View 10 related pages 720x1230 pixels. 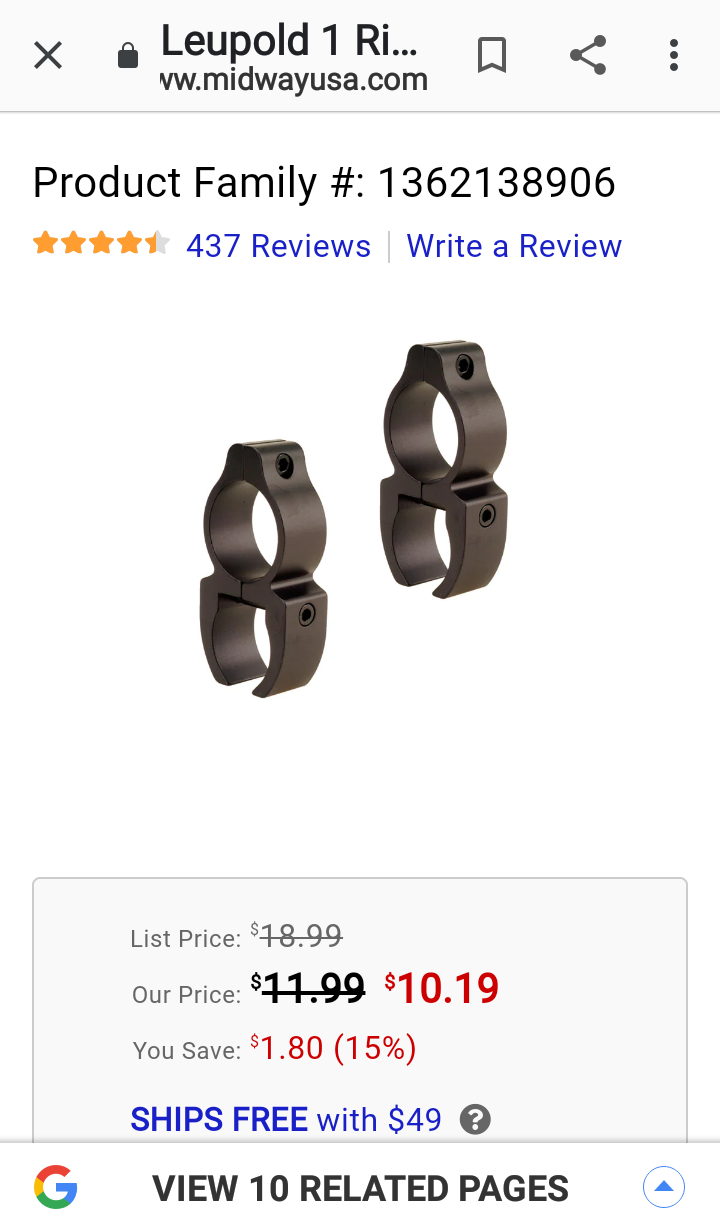(360, 1188)
